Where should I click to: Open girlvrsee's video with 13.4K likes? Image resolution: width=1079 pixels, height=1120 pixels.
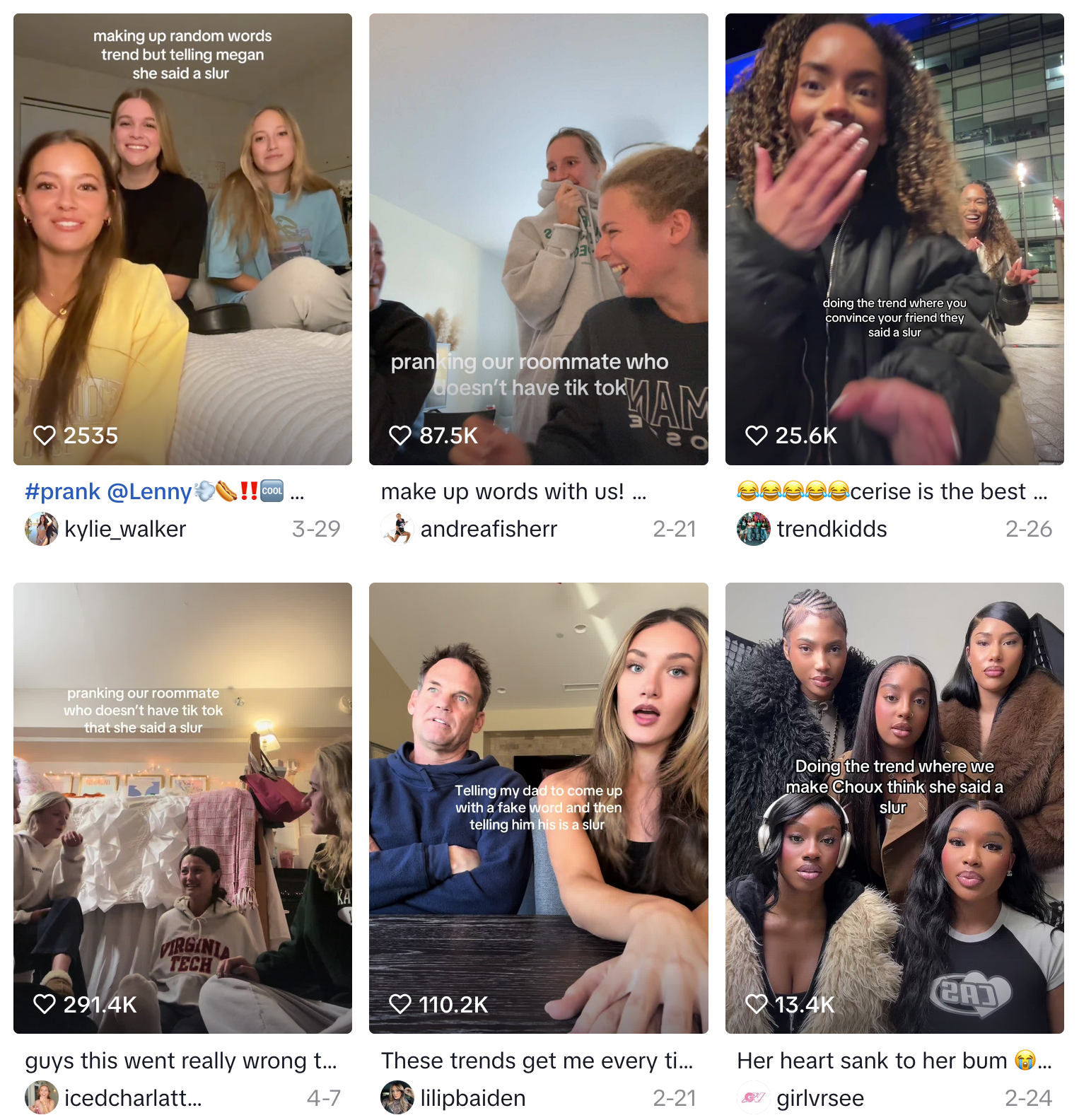coord(894,807)
